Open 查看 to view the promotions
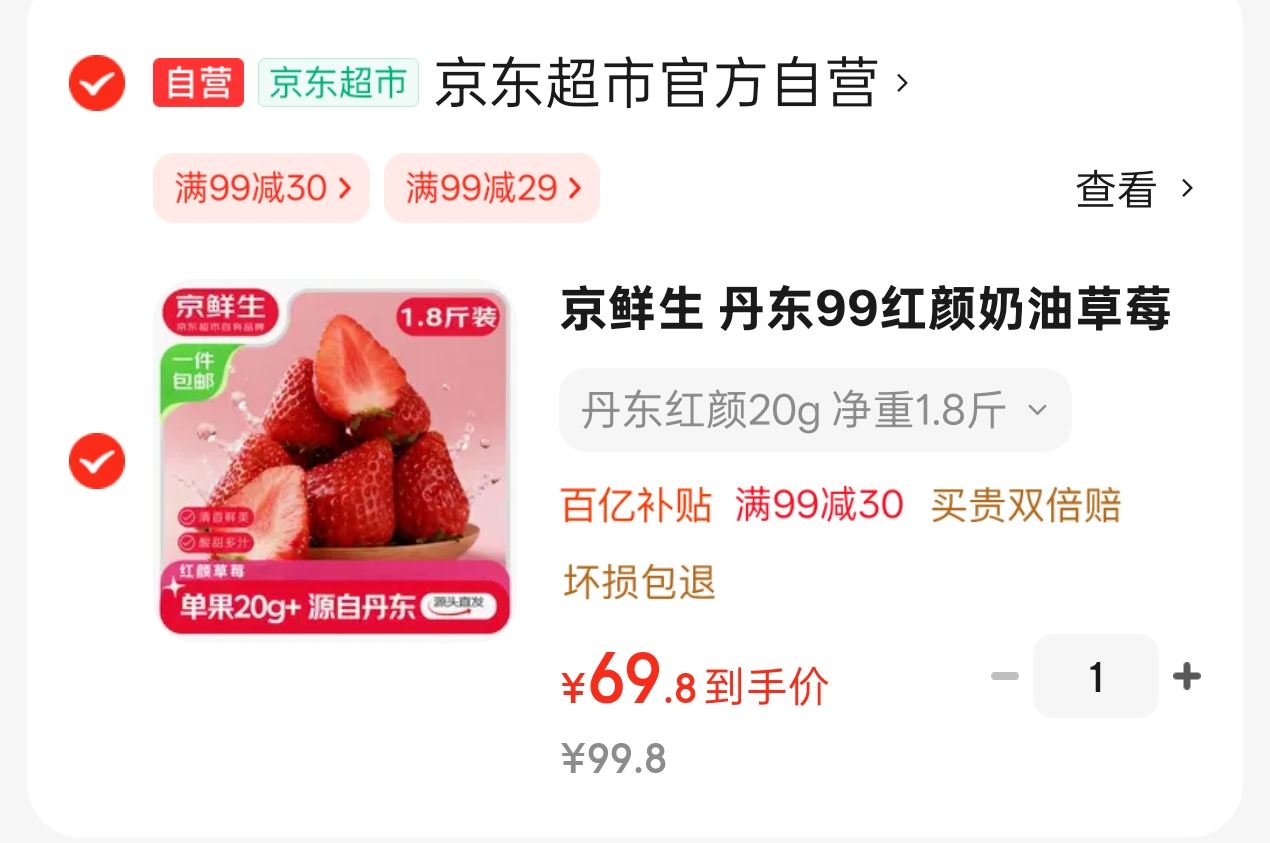The height and width of the screenshot is (843, 1270). (1134, 189)
